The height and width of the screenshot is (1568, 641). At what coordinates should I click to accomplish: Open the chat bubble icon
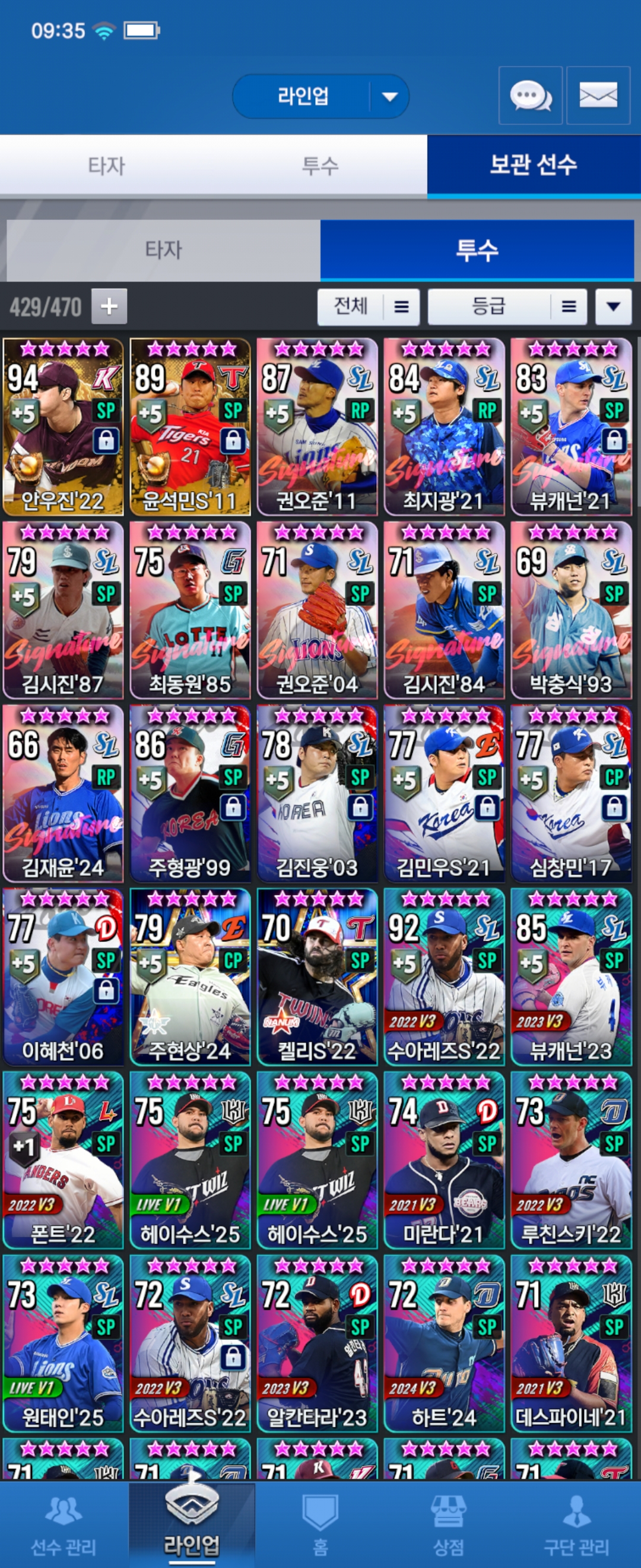(531, 96)
